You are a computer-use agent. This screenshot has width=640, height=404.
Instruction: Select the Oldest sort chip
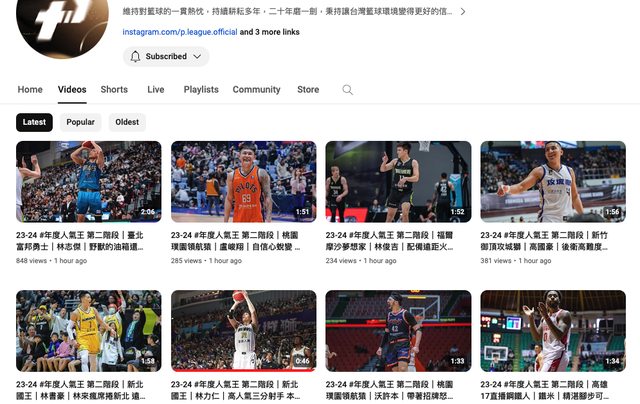[127, 122]
